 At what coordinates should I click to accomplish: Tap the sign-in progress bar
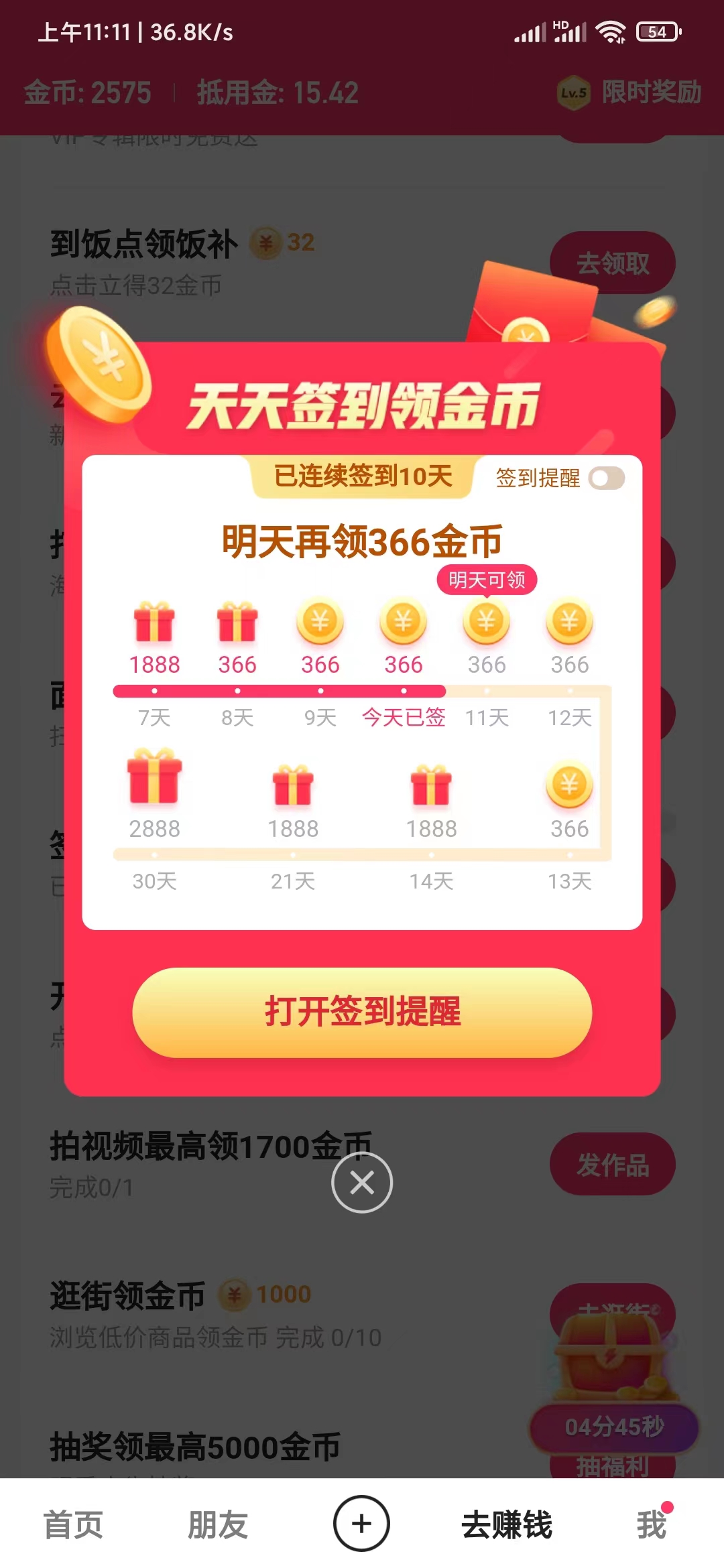pyautogui.click(x=362, y=688)
